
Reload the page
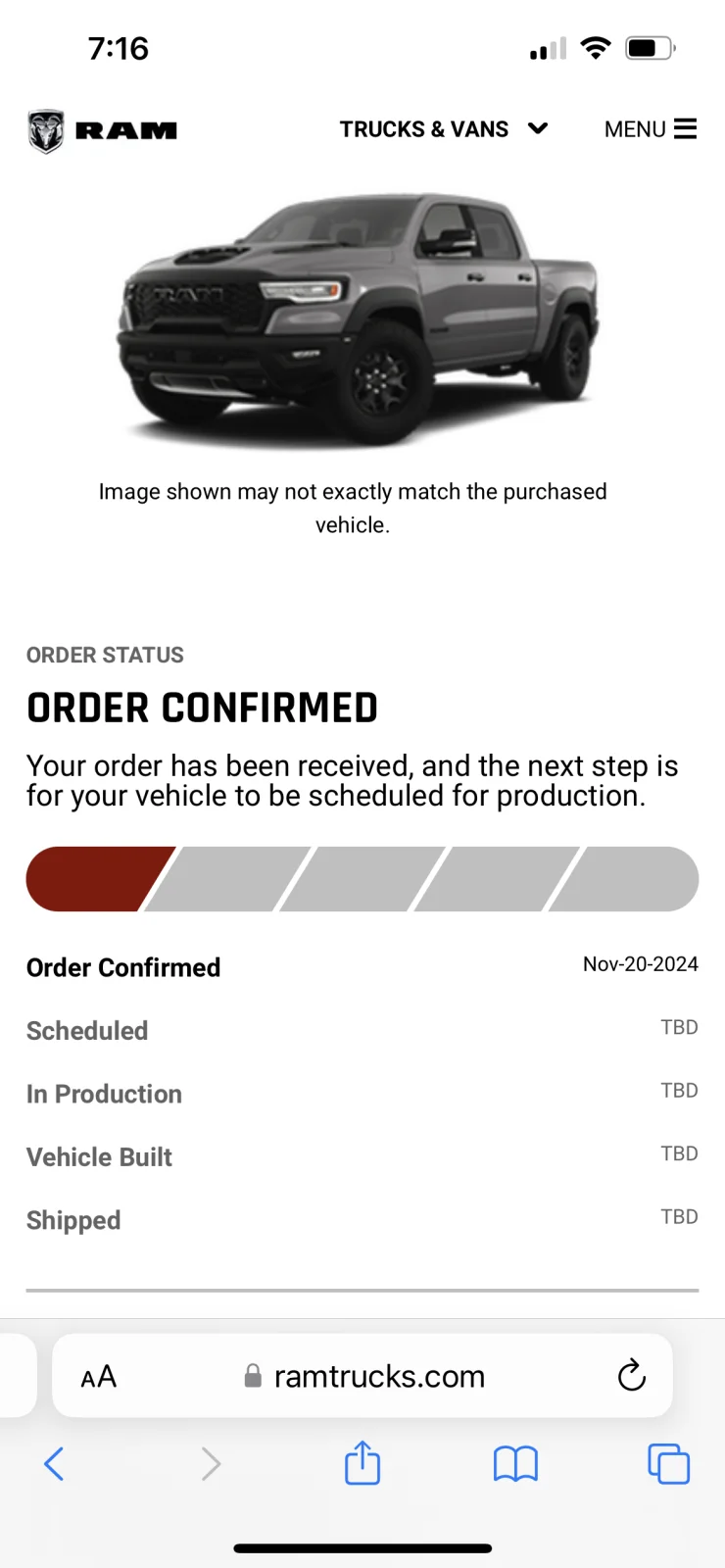pos(632,1376)
